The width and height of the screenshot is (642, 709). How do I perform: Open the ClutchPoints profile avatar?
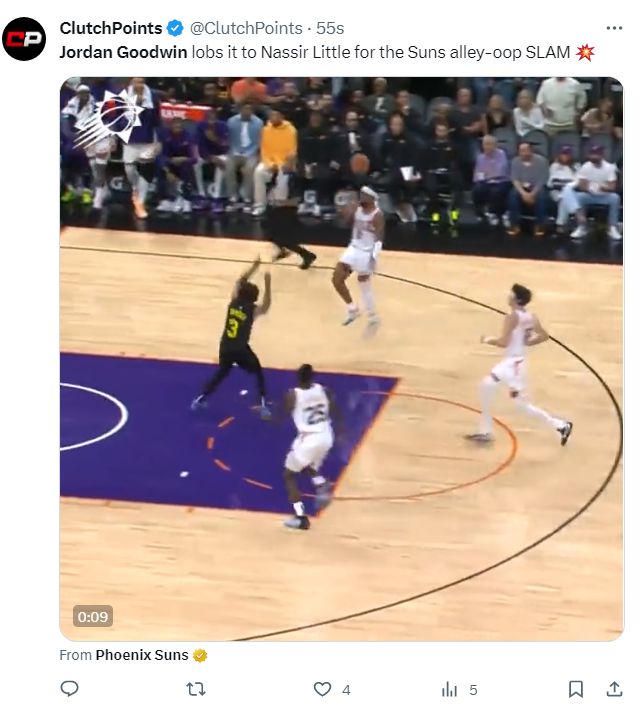pos(23,39)
